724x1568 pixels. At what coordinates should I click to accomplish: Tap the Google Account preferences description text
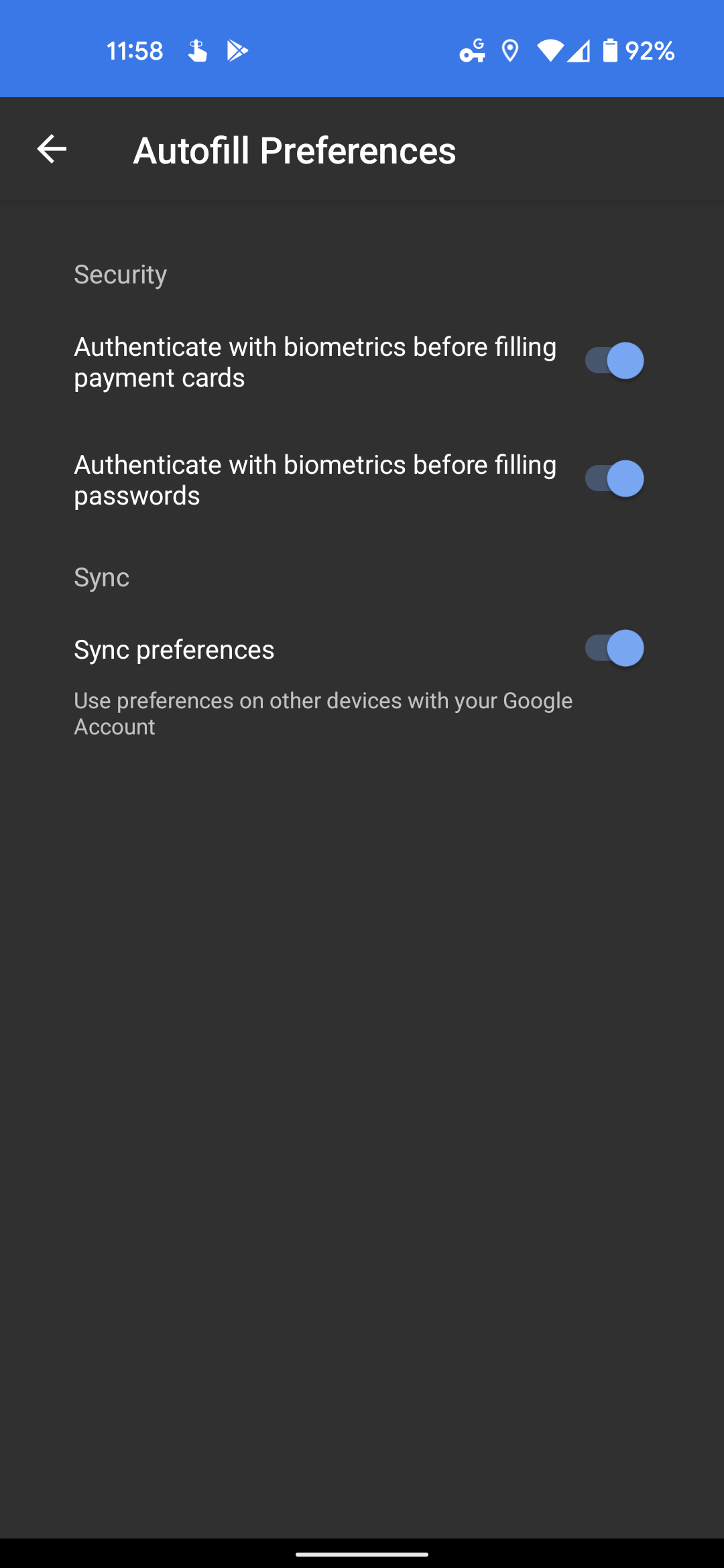pos(323,712)
